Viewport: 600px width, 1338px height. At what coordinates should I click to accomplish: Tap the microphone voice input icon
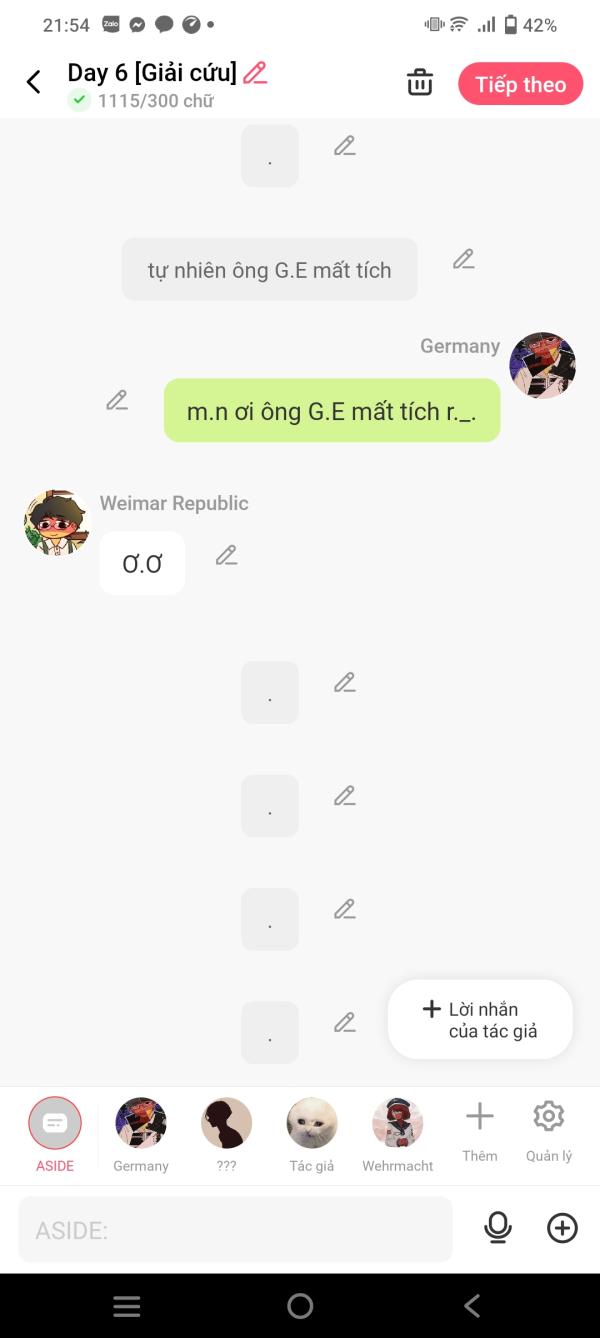pyautogui.click(x=497, y=1228)
